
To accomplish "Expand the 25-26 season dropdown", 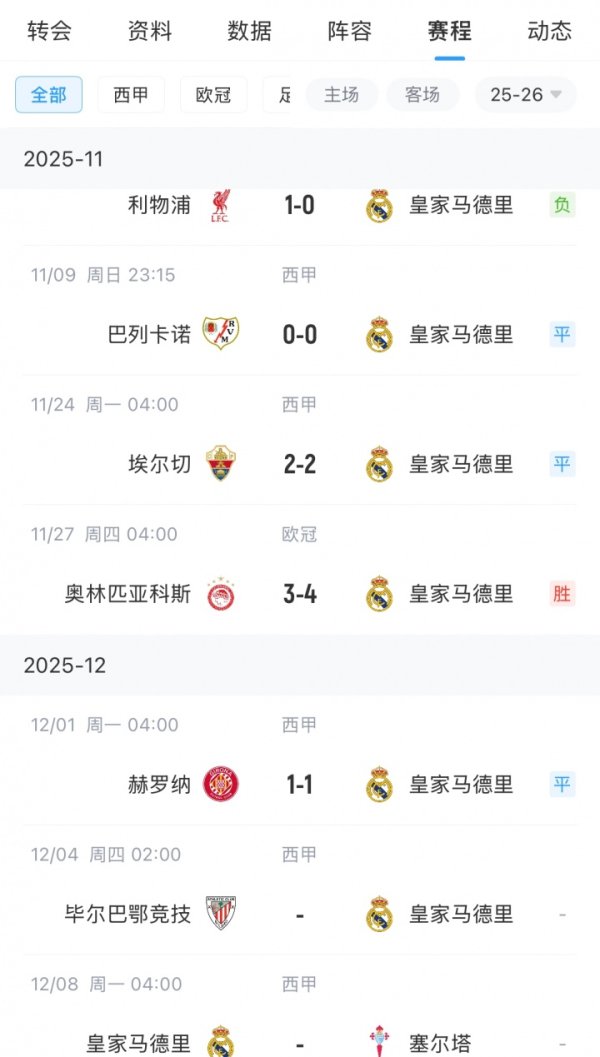I will click(526, 95).
